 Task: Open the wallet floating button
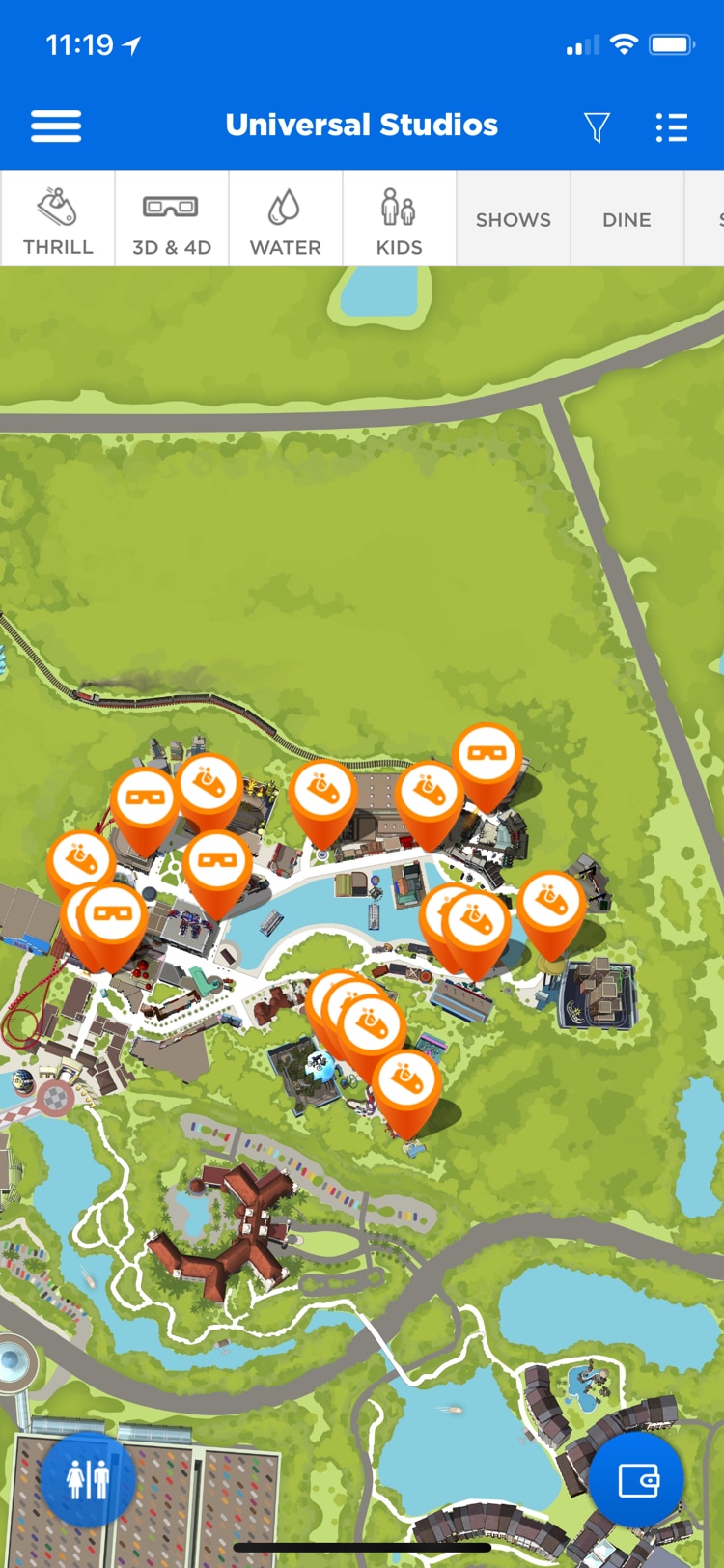click(637, 1479)
